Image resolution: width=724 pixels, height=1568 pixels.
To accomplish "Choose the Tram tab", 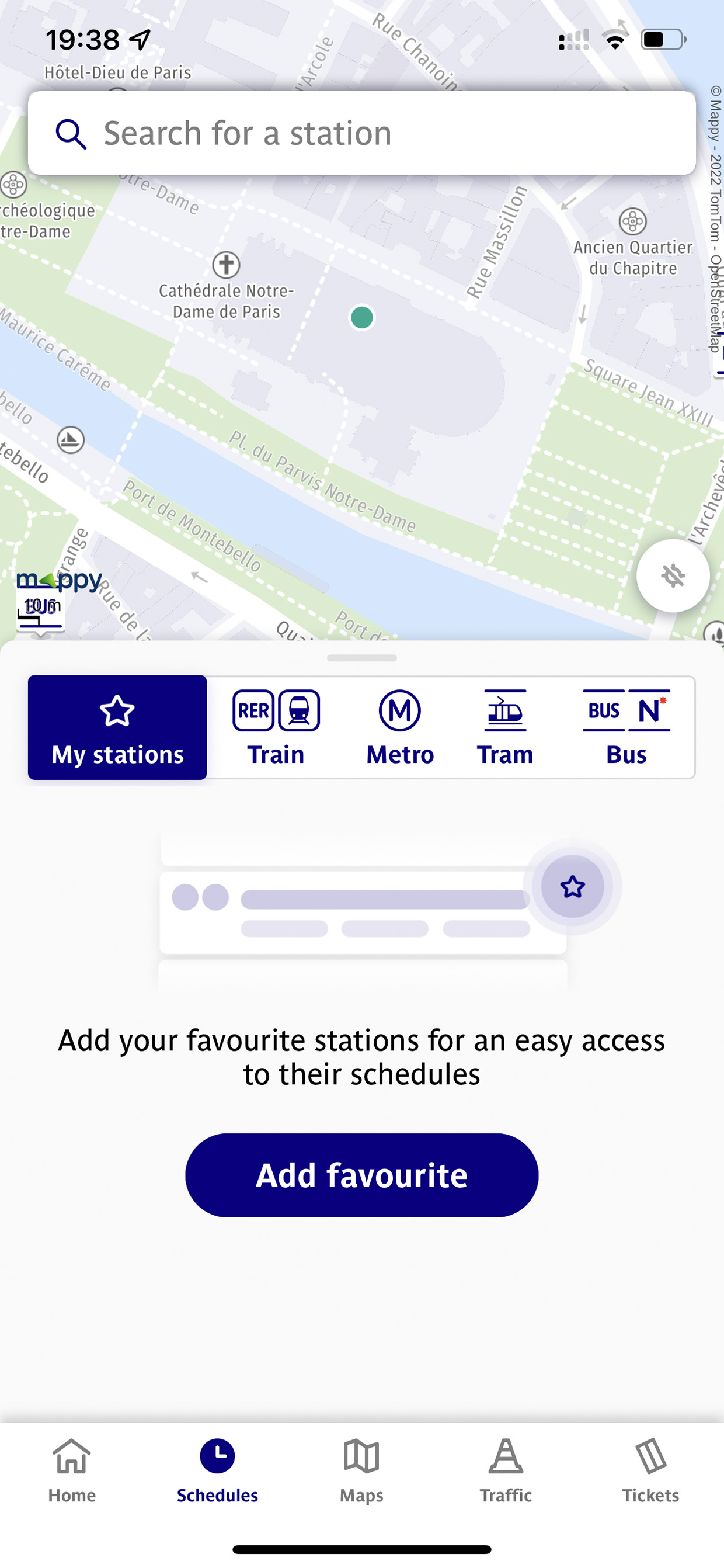I will (x=505, y=727).
